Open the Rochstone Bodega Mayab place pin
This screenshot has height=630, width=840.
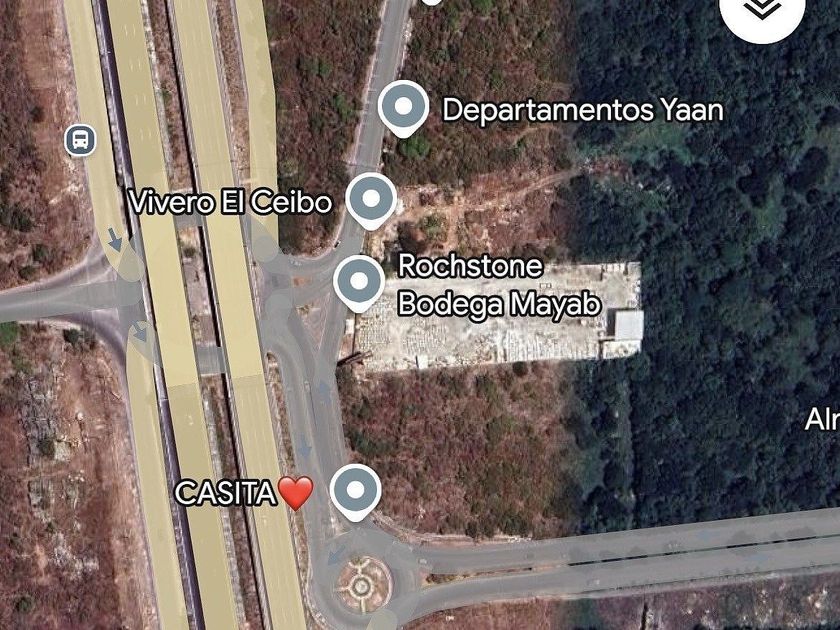pyautogui.click(x=358, y=282)
